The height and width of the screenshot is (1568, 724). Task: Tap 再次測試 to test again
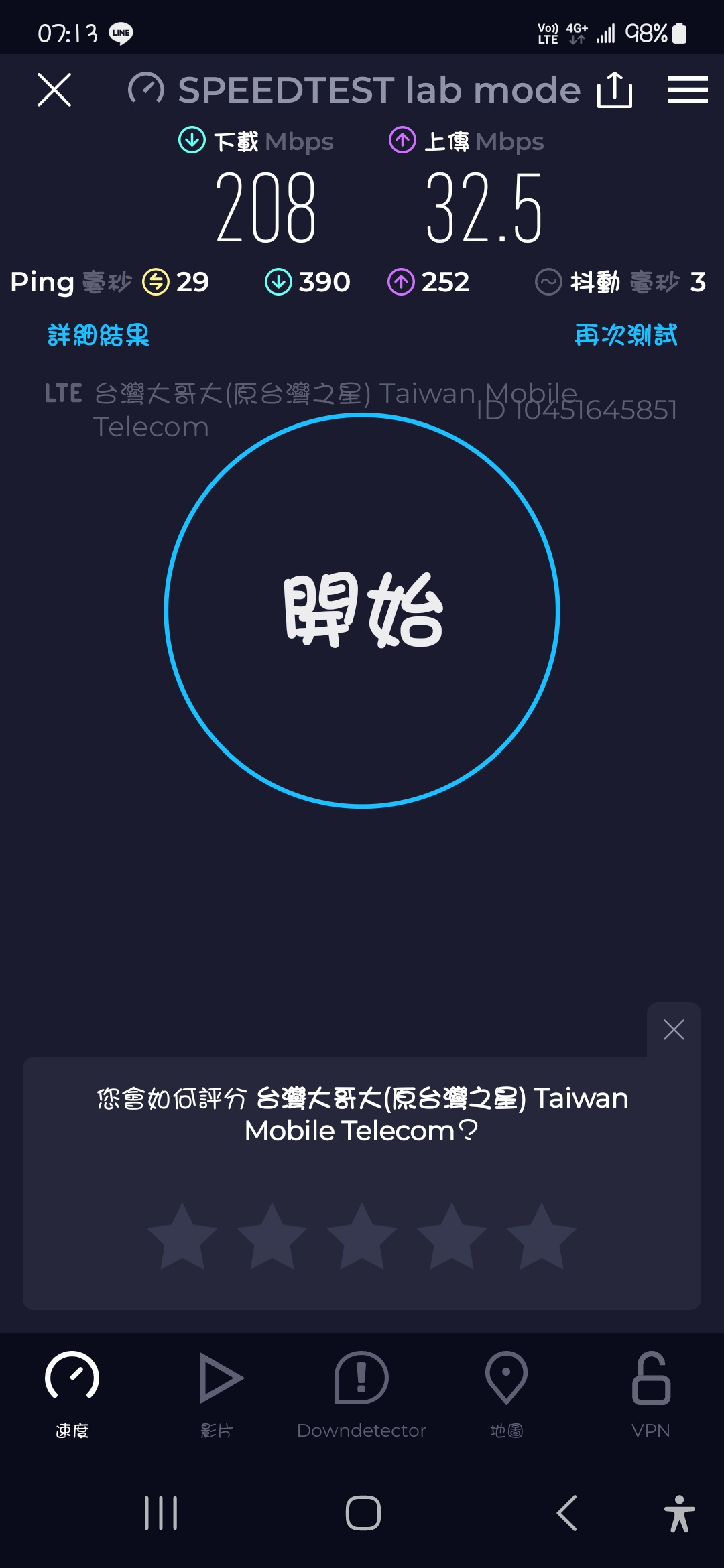tap(626, 335)
